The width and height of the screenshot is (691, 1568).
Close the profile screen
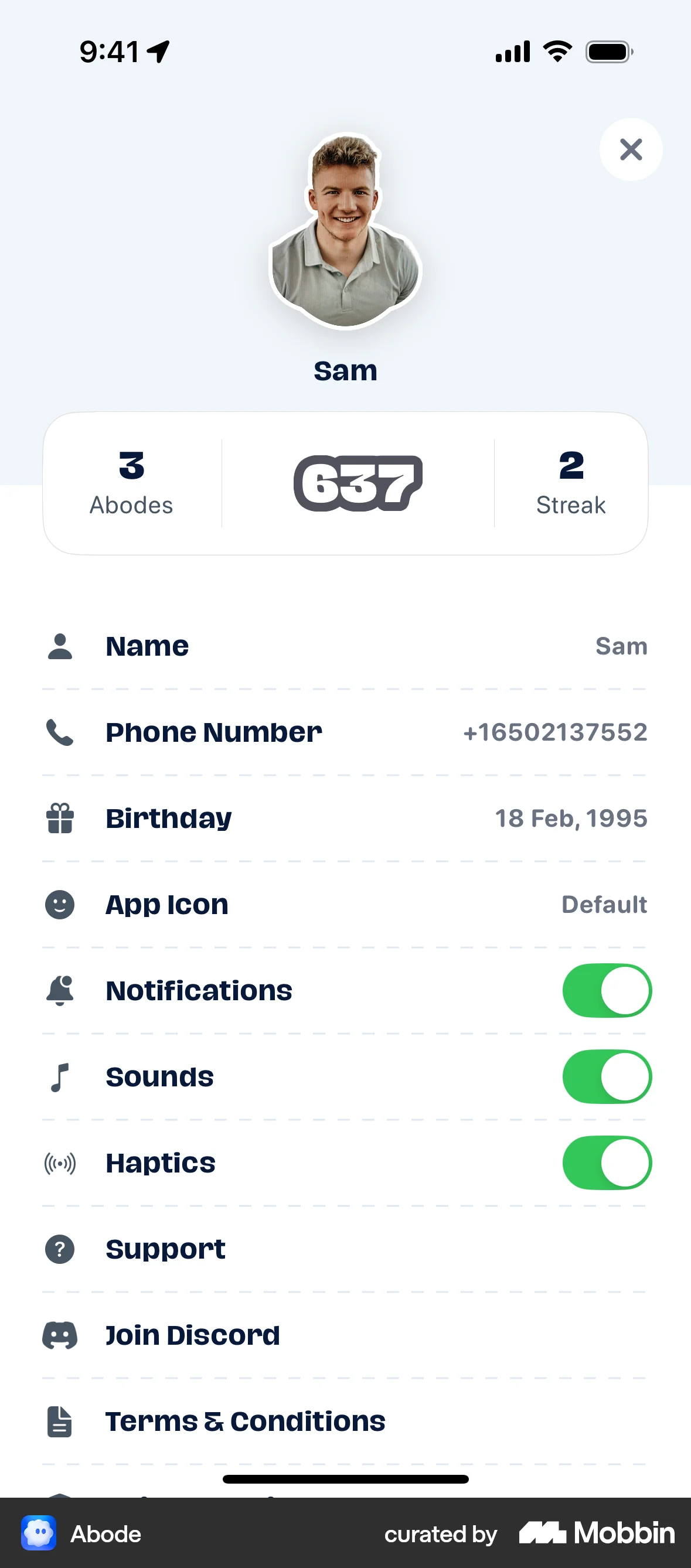[x=630, y=151]
